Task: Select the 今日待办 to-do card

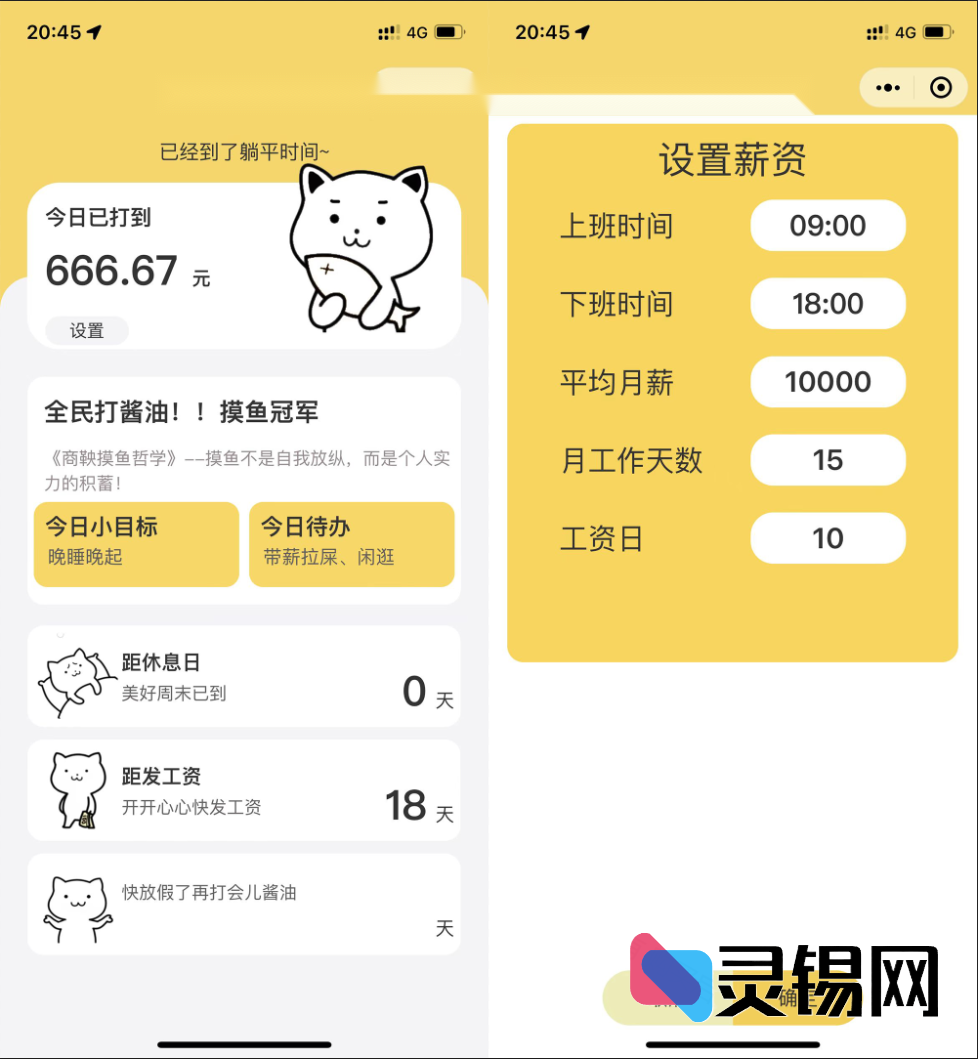Action: click(x=351, y=543)
